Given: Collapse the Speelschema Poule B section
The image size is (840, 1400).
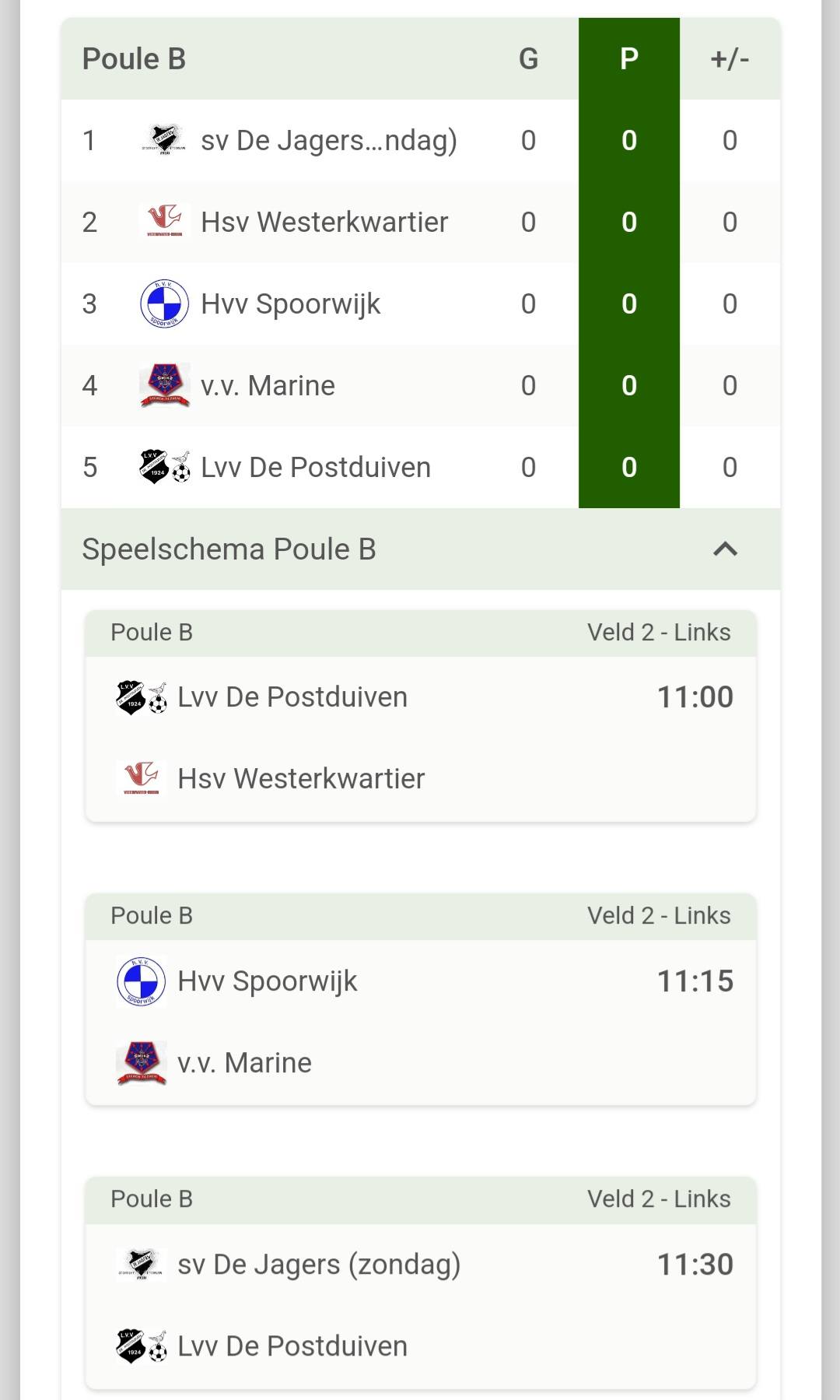Looking at the screenshot, I should point(724,549).
